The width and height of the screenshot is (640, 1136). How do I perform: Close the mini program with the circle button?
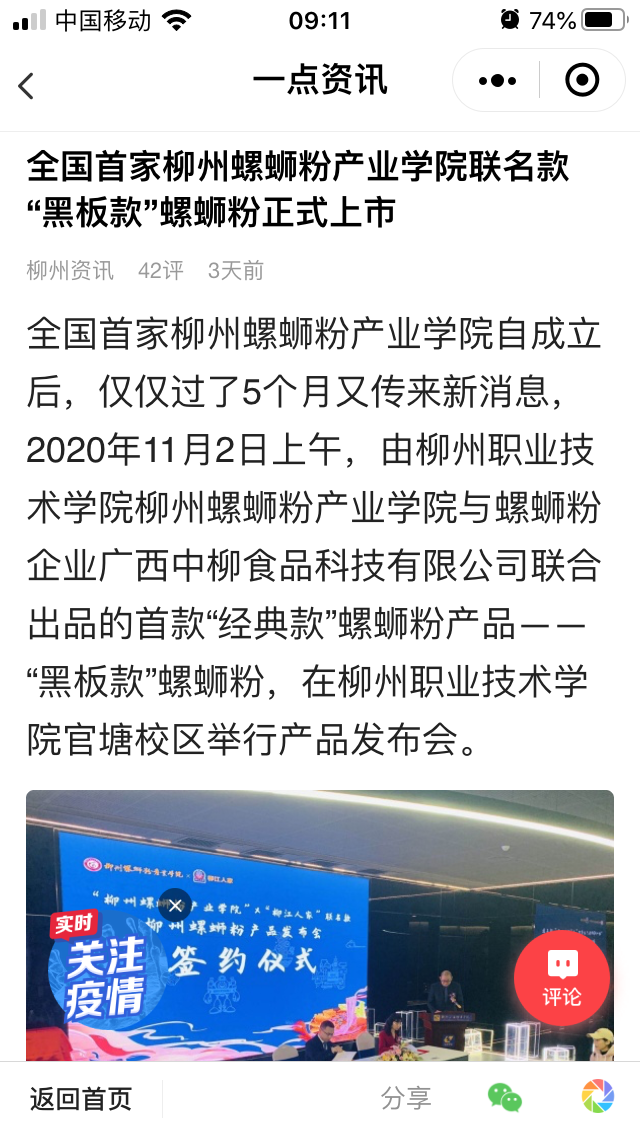click(x=582, y=80)
